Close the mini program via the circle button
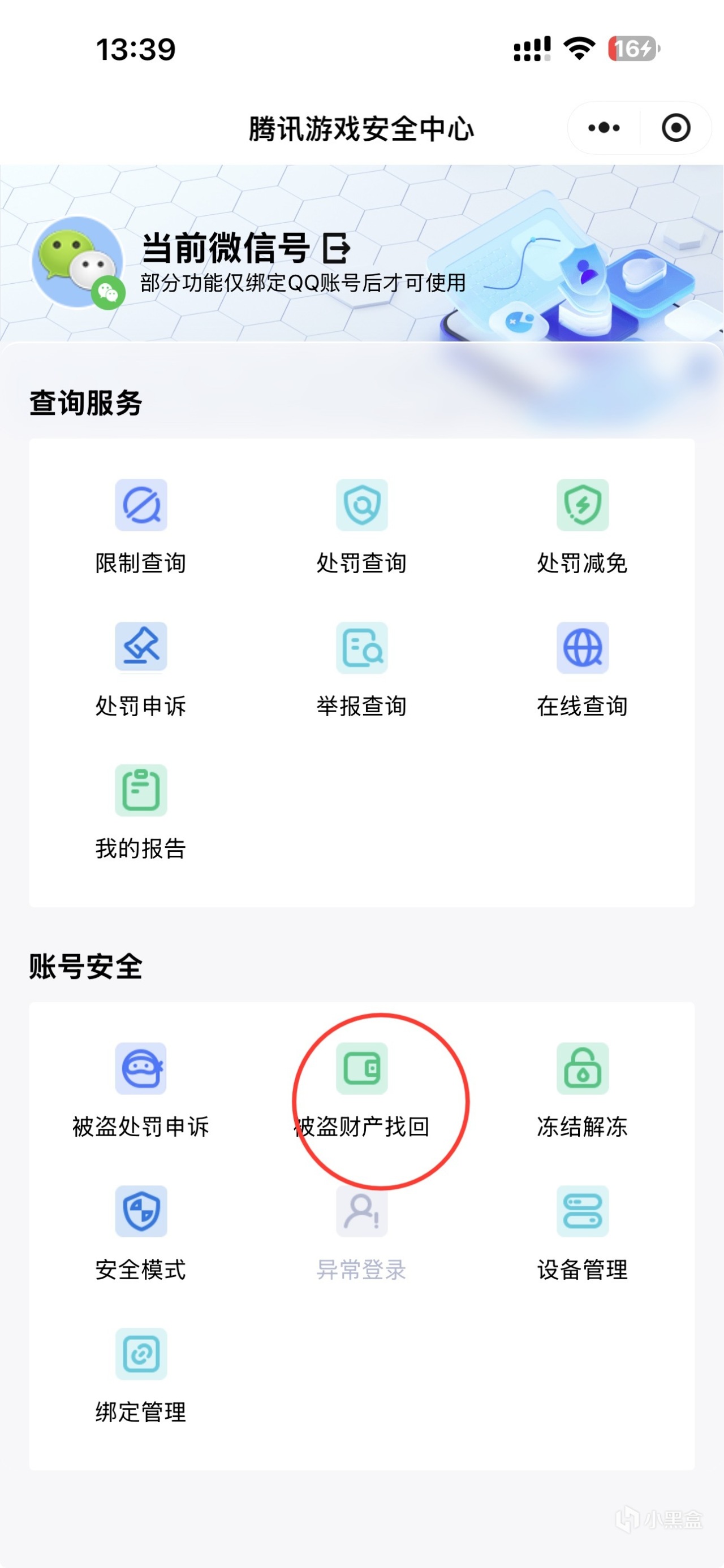The width and height of the screenshot is (724, 1568). pyautogui.click(x=676, y=128)
